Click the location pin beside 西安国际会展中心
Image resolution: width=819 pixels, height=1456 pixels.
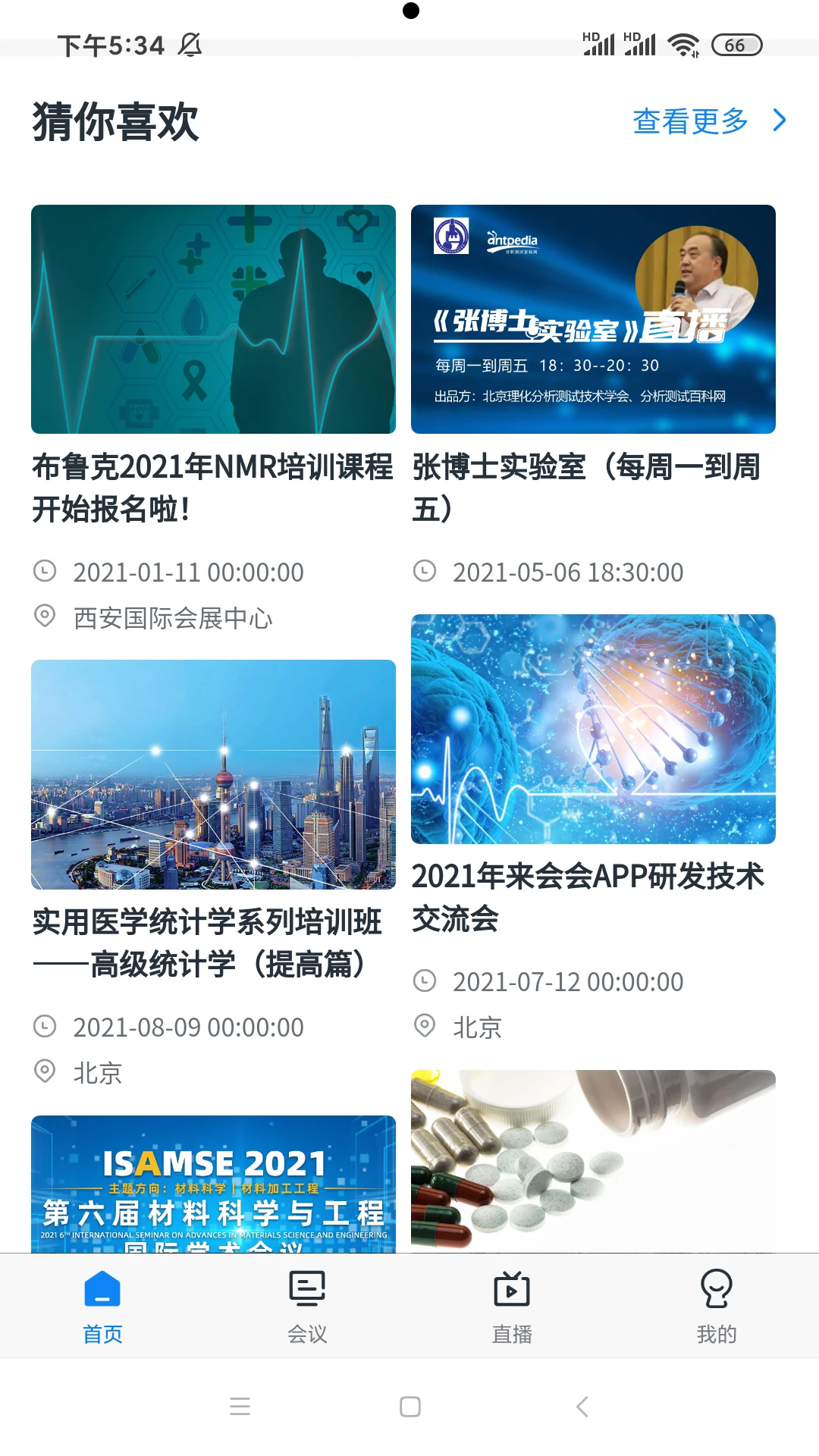point(46,618)
